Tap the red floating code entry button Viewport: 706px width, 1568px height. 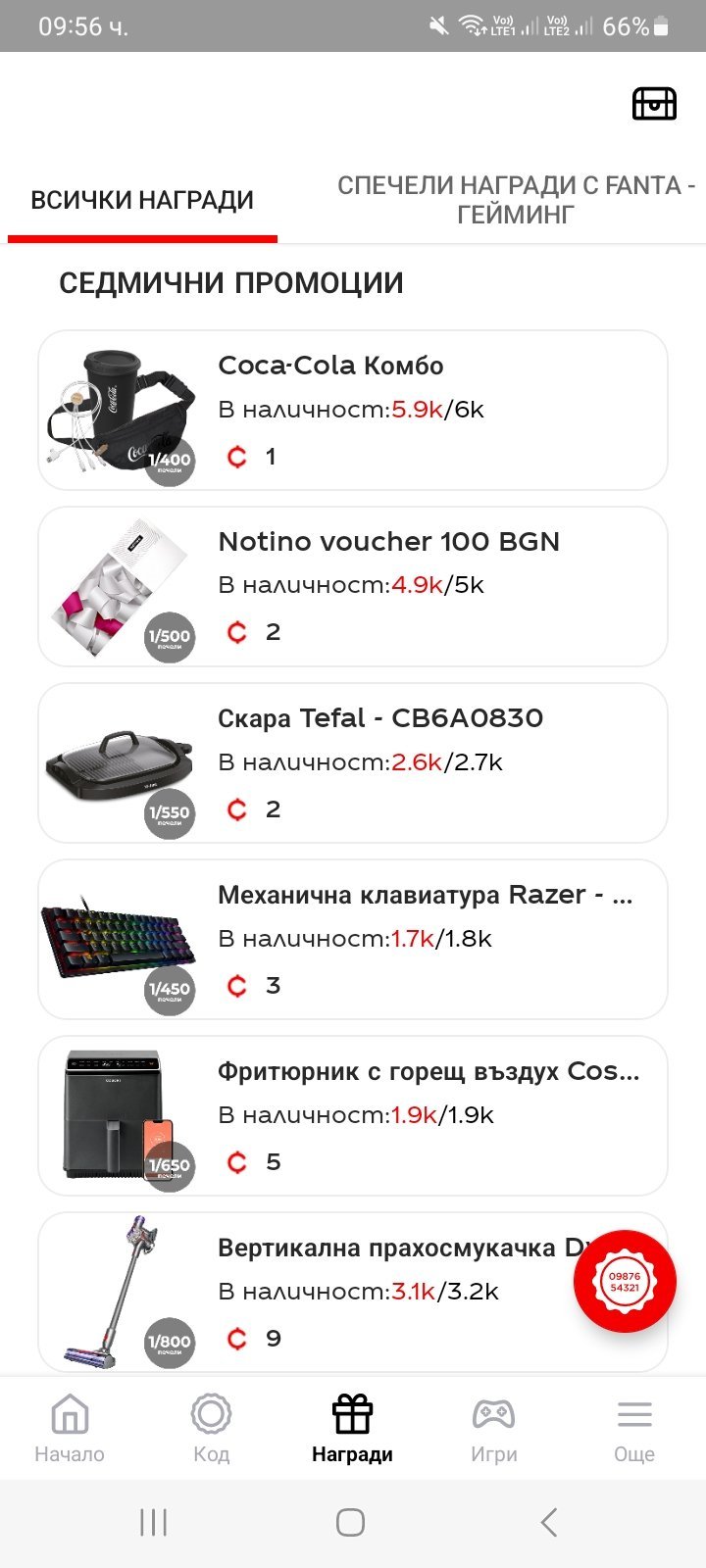click(625, 1282)
